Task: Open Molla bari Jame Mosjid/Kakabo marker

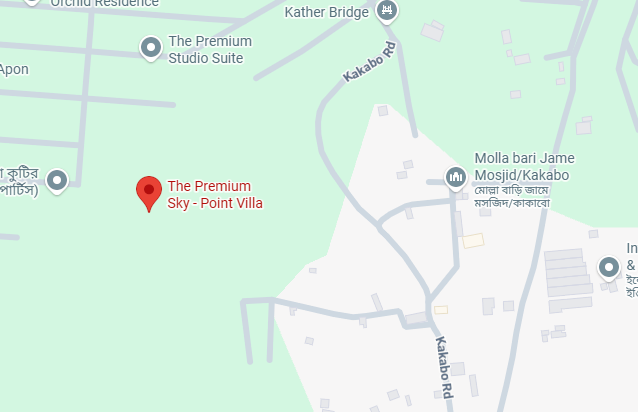Action: pyautogui.click(x=457, y=177)
